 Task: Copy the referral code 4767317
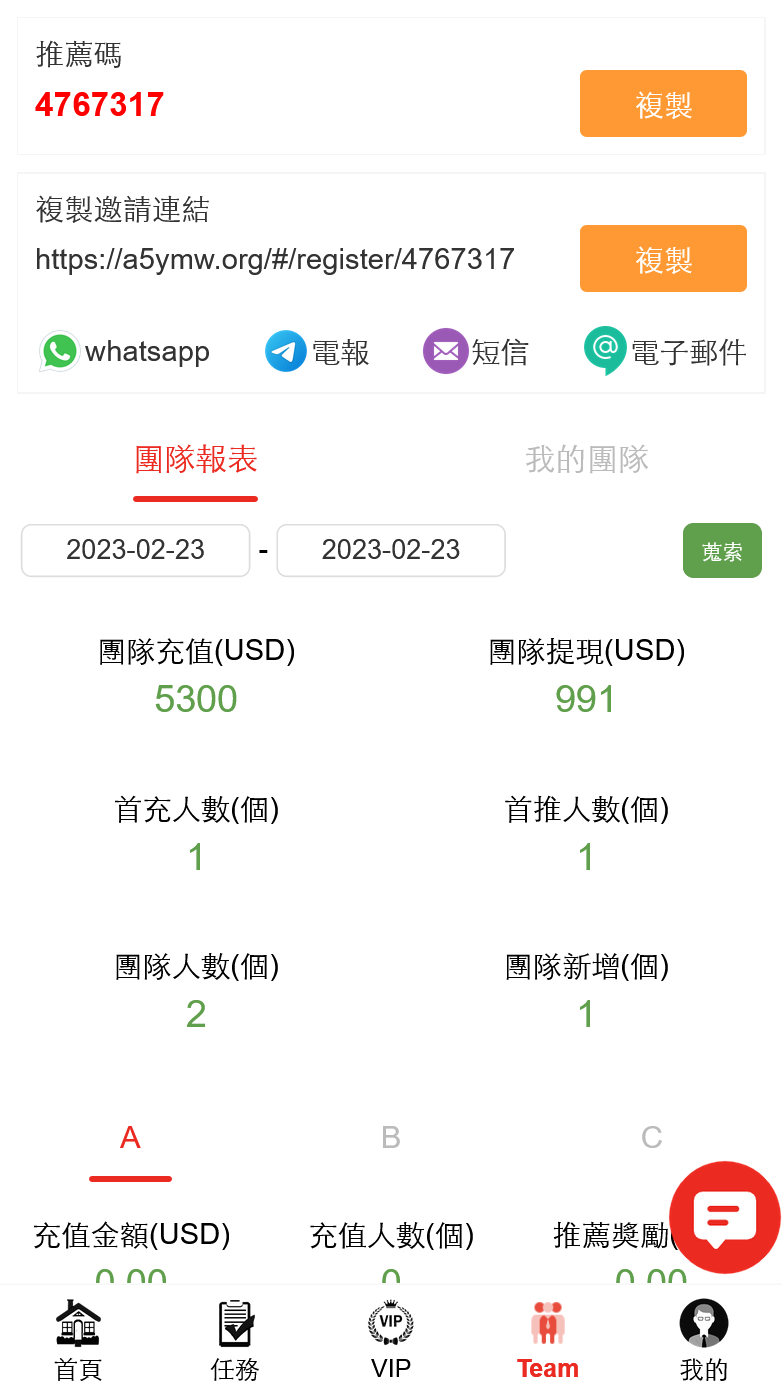[x=663, y=104]
